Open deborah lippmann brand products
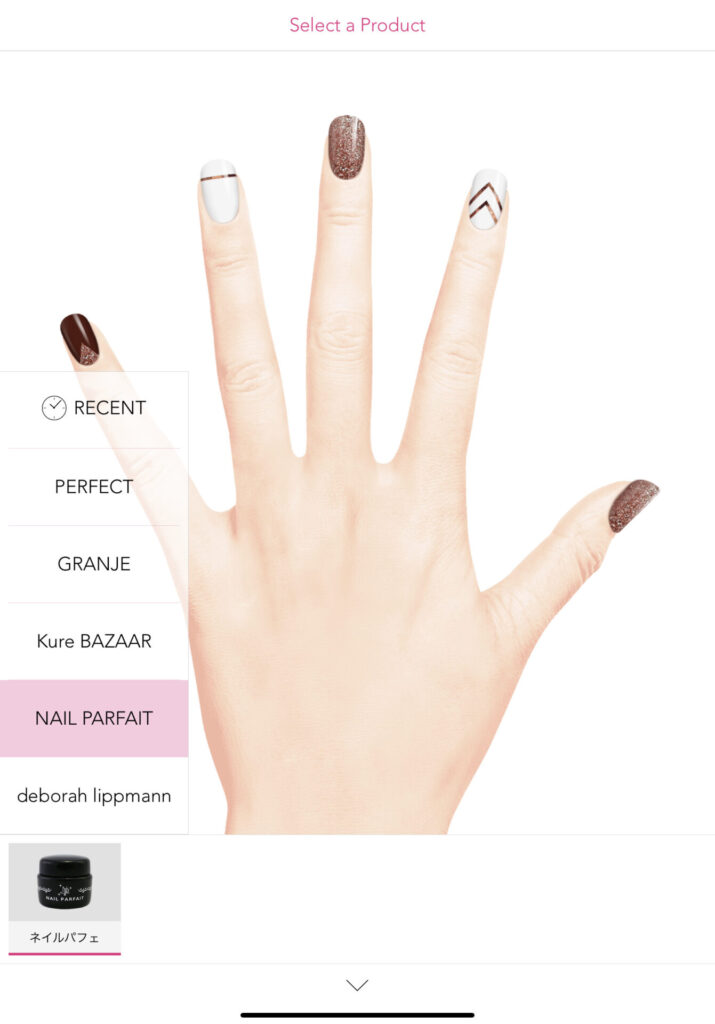The height and width of the screenshot is (1024, 715). pos(94,796)
